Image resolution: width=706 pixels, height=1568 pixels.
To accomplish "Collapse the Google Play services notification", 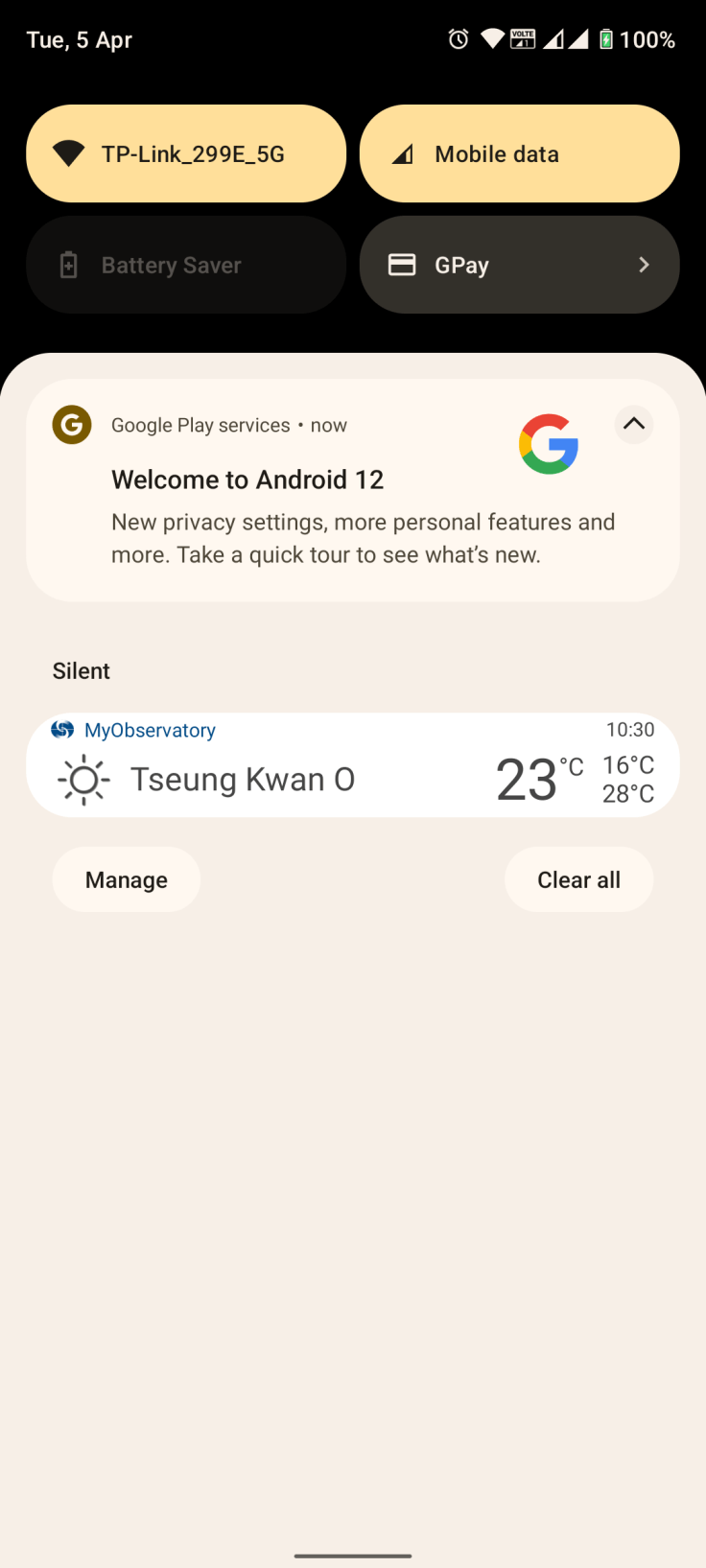I will point(633,424).
